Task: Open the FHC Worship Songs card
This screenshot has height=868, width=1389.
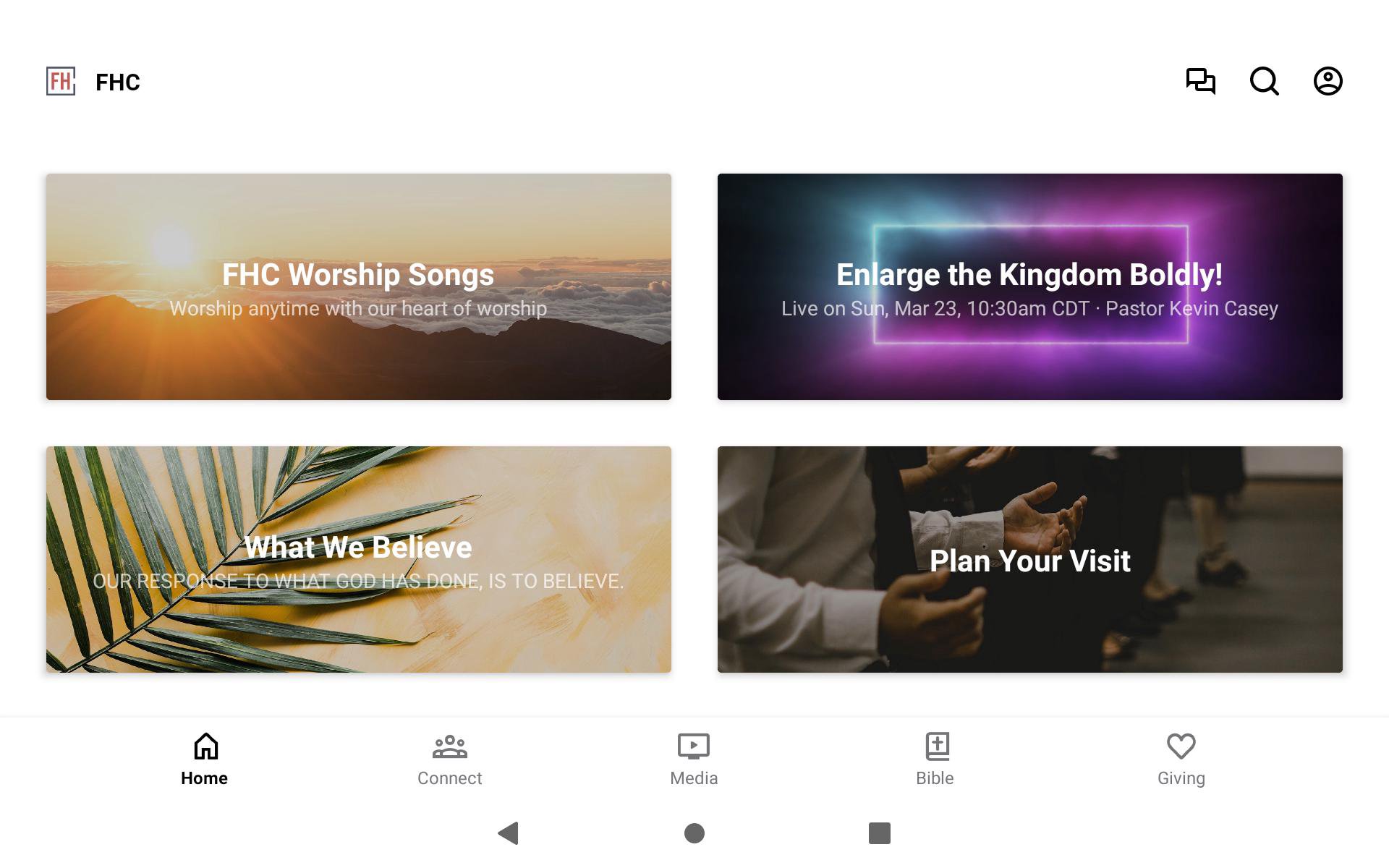Action: [x=359, y=286]
